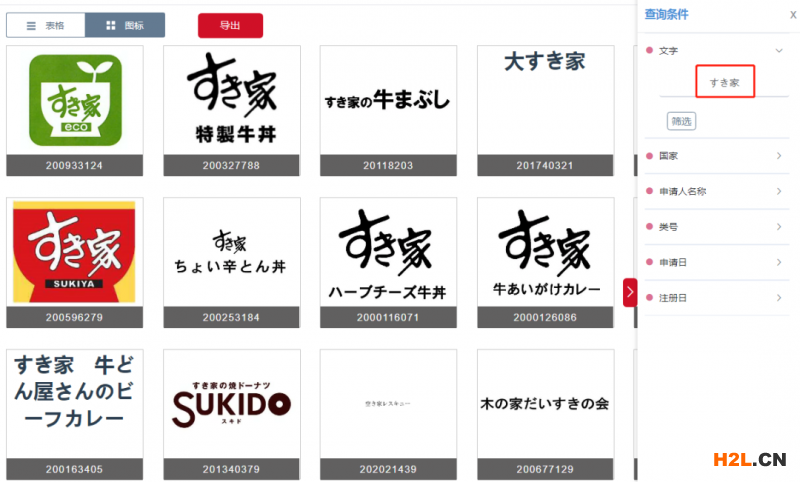Collapse the 文字 filter section

[x=779, y=50]
